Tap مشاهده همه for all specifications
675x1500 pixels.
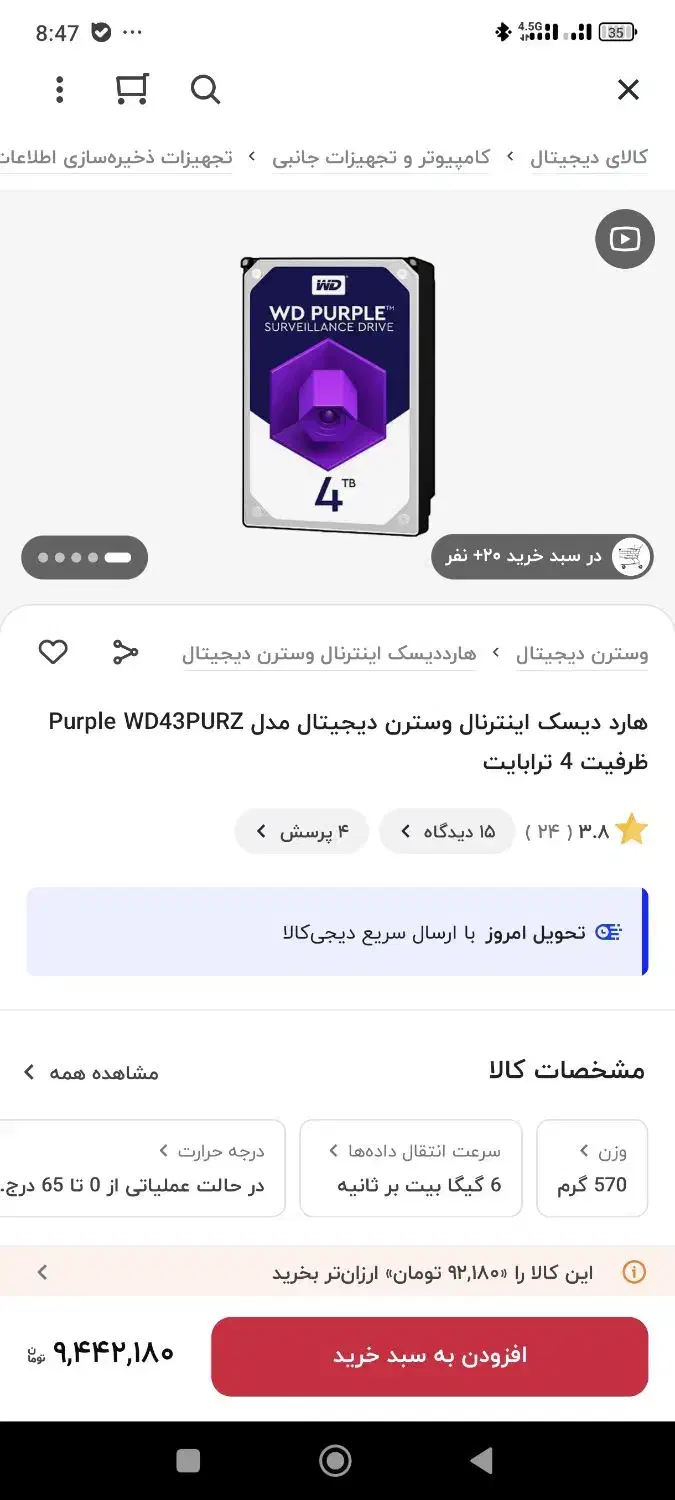click(x=91, y=1072)
